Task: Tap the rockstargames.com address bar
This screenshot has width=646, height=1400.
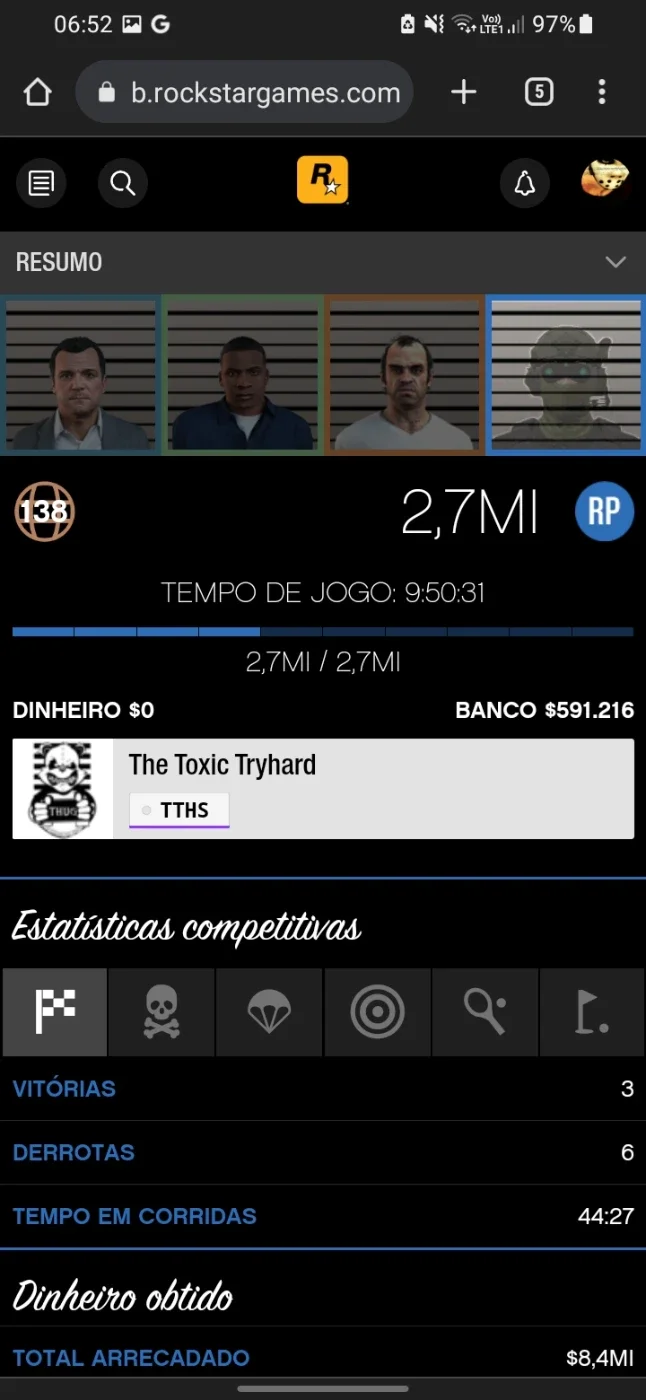Action: click(244, 93)
